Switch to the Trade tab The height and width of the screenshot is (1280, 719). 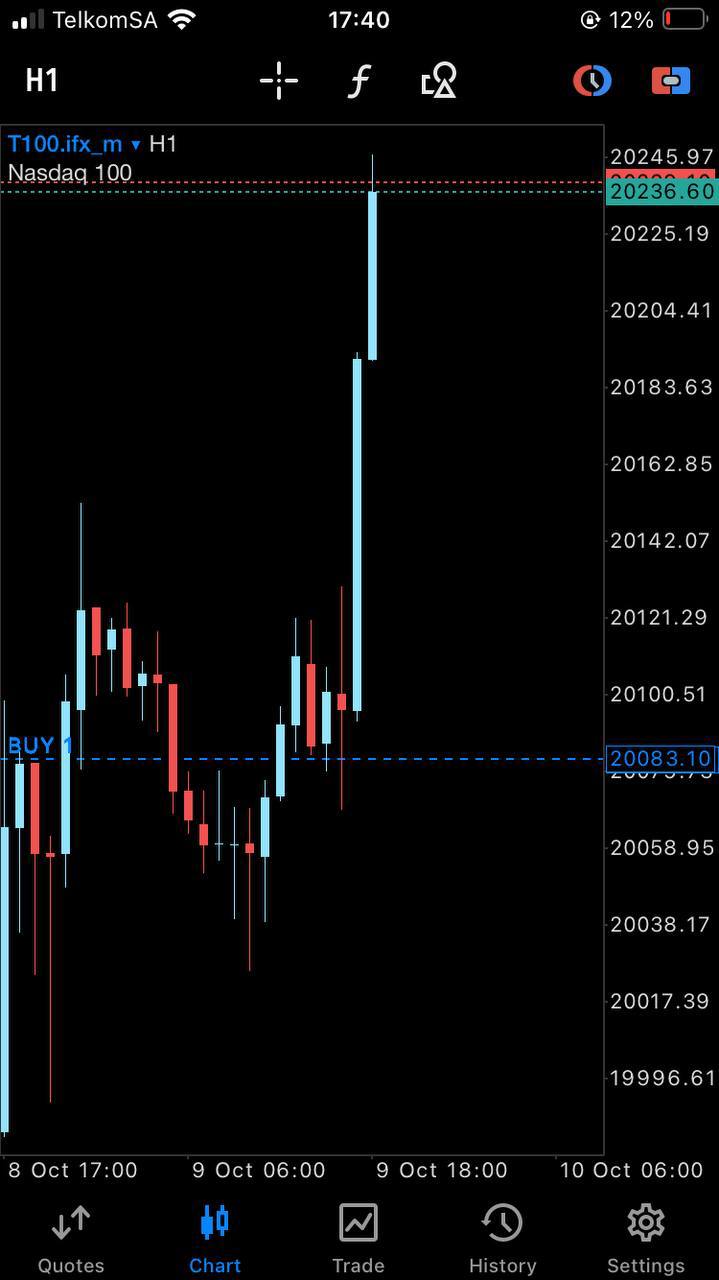pyautogui.click(x=358, y=1239)
